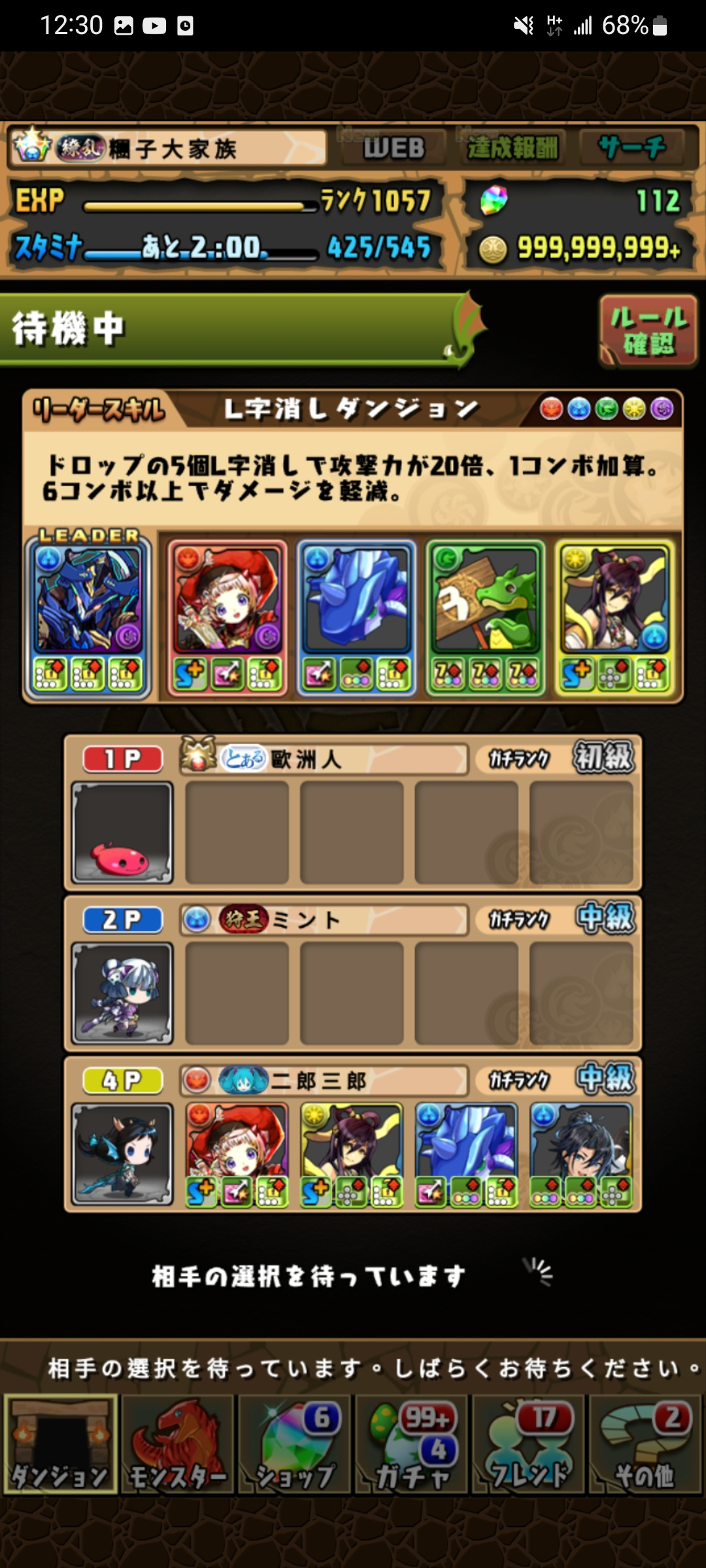
Task: Open the ショップ tab
Action: click(x=294, y=1445)
